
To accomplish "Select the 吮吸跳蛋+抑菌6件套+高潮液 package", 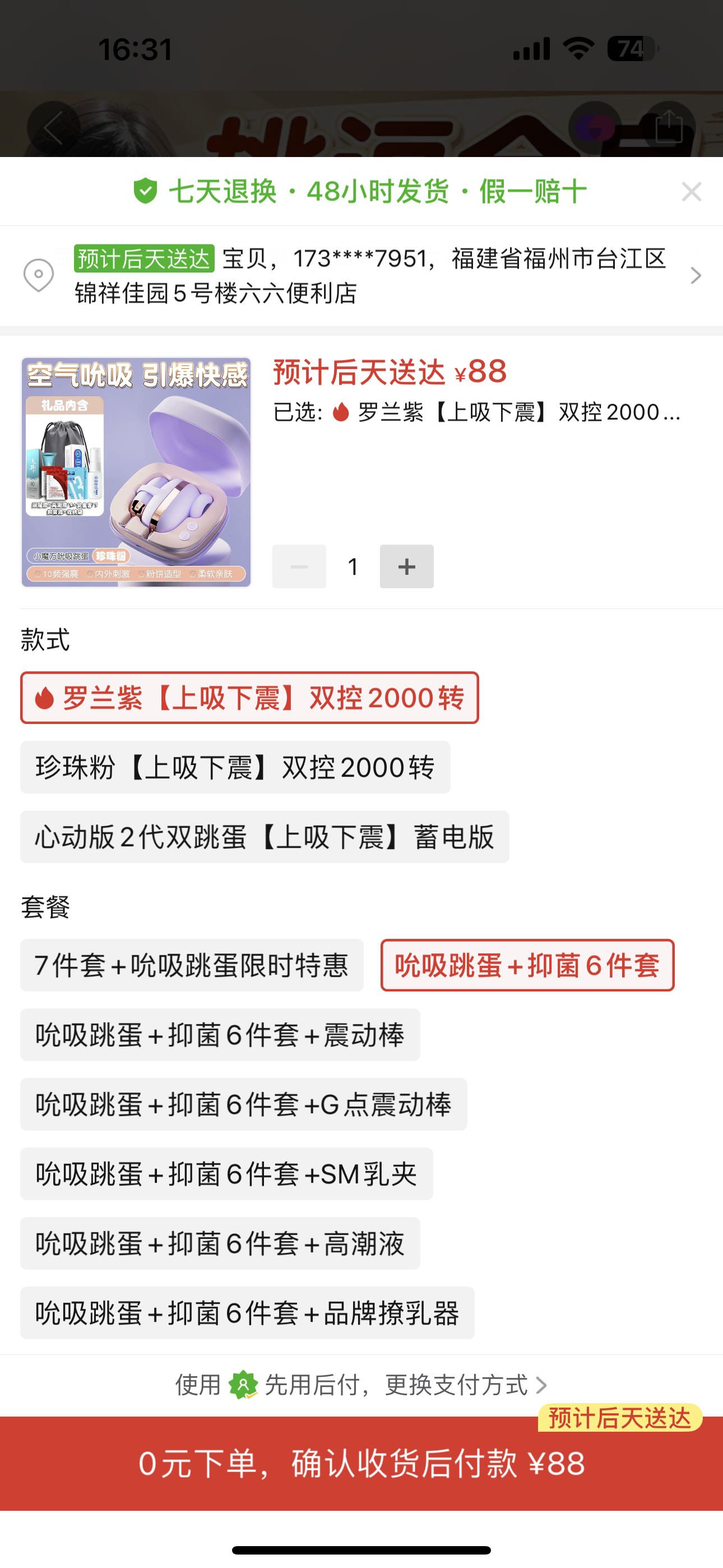I will tap(220, 1243).
